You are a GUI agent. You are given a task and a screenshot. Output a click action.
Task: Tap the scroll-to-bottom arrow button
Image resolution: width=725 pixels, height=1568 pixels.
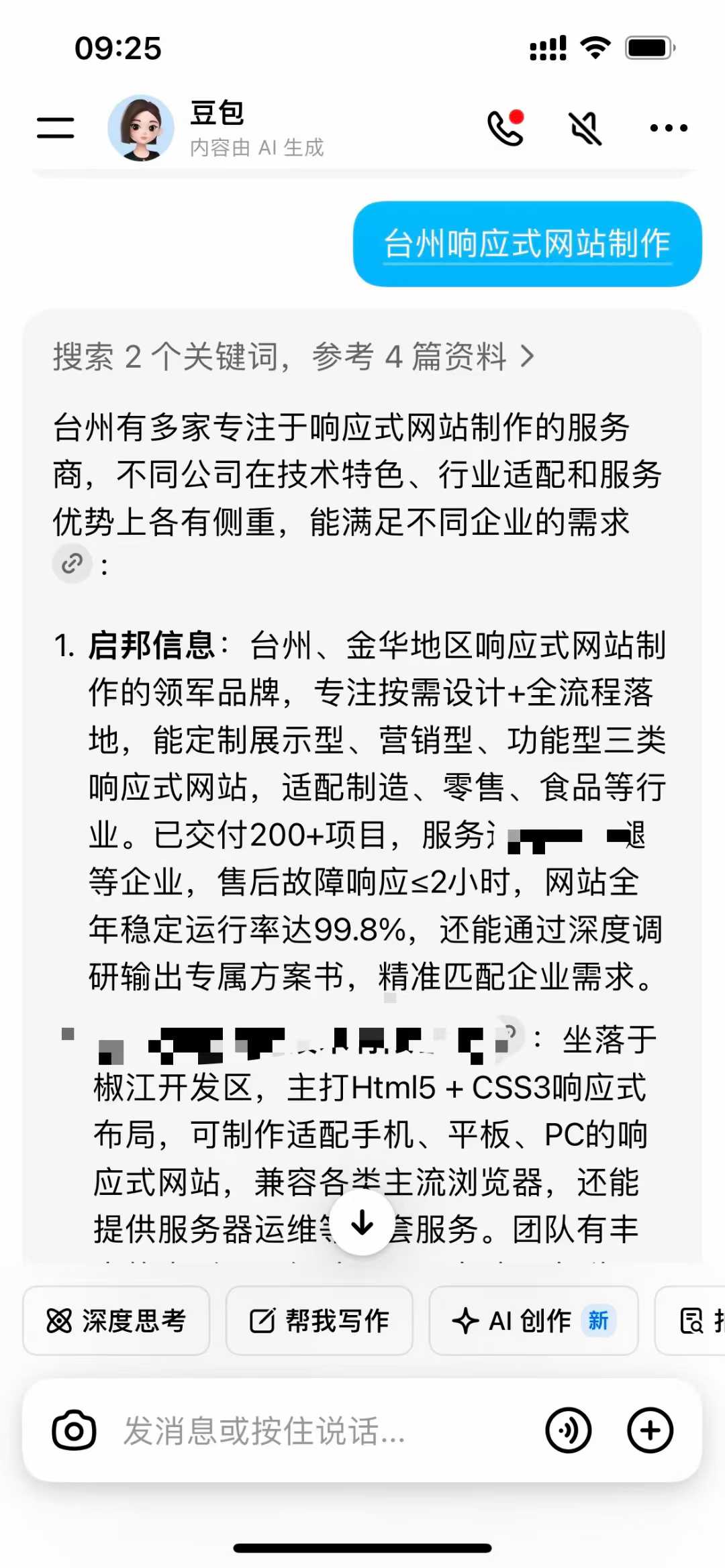(362, 1223)
